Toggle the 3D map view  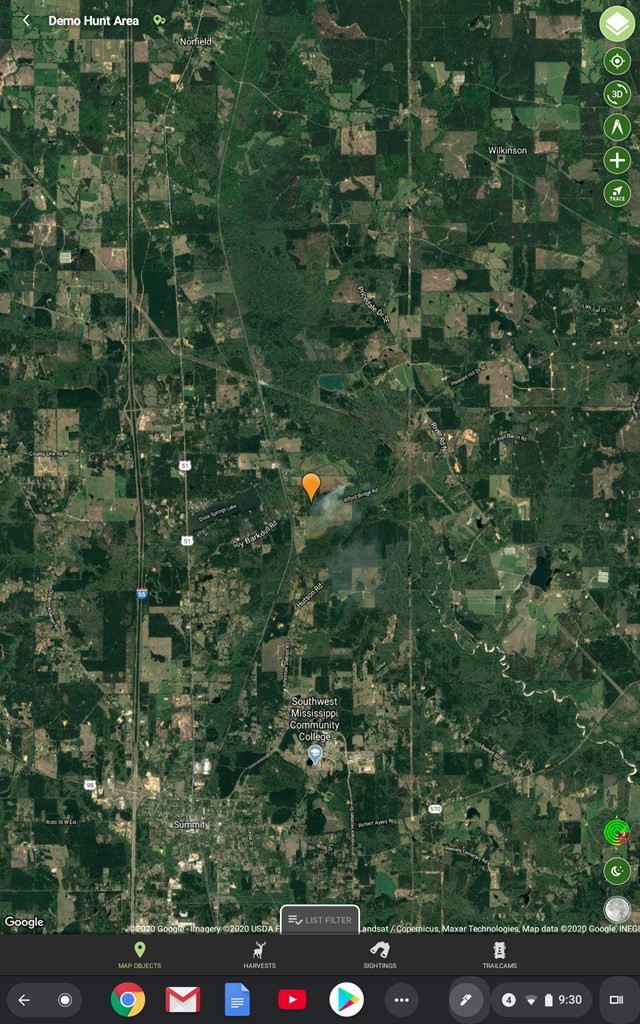tap(617, 94)
